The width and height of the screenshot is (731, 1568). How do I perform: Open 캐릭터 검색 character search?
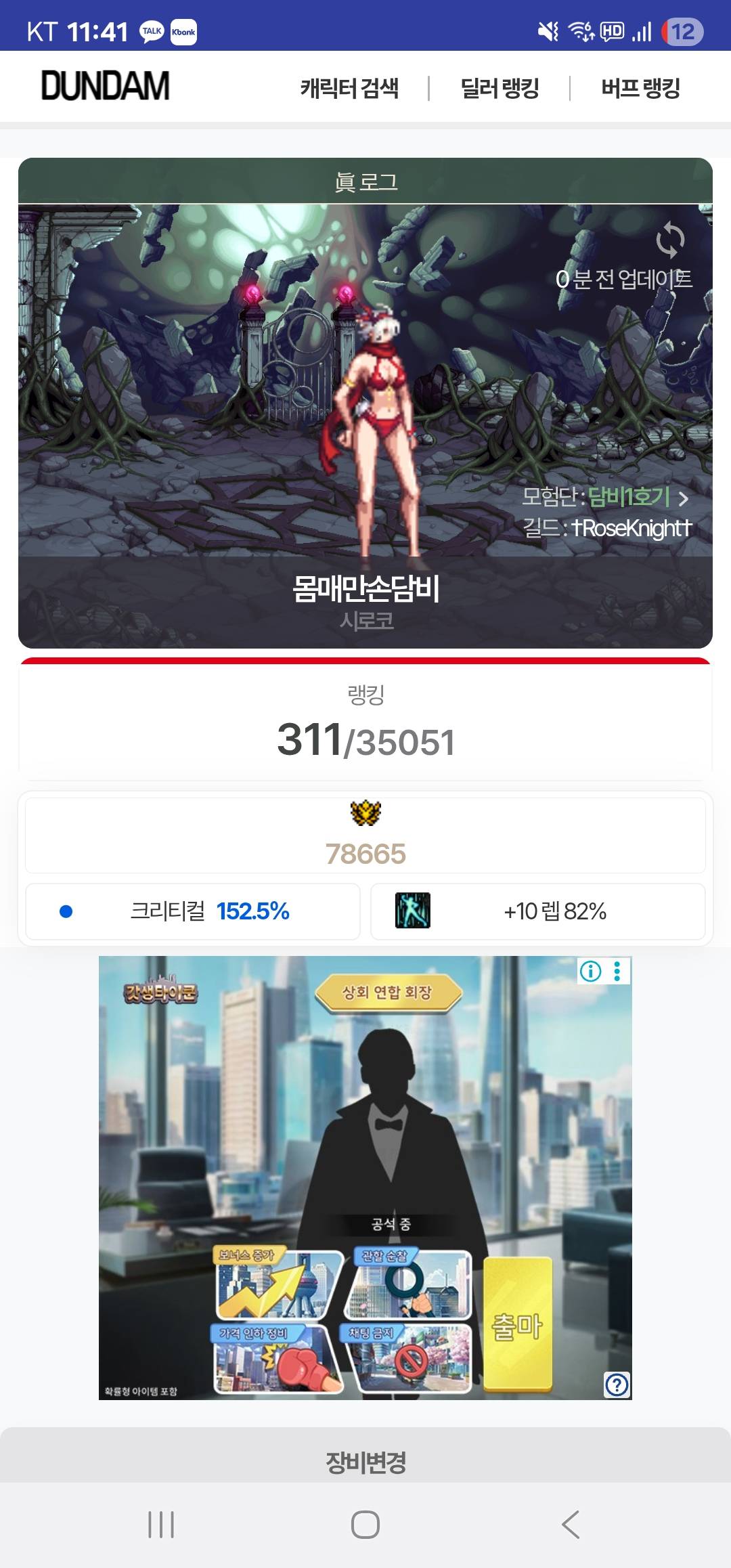point(349,88)
